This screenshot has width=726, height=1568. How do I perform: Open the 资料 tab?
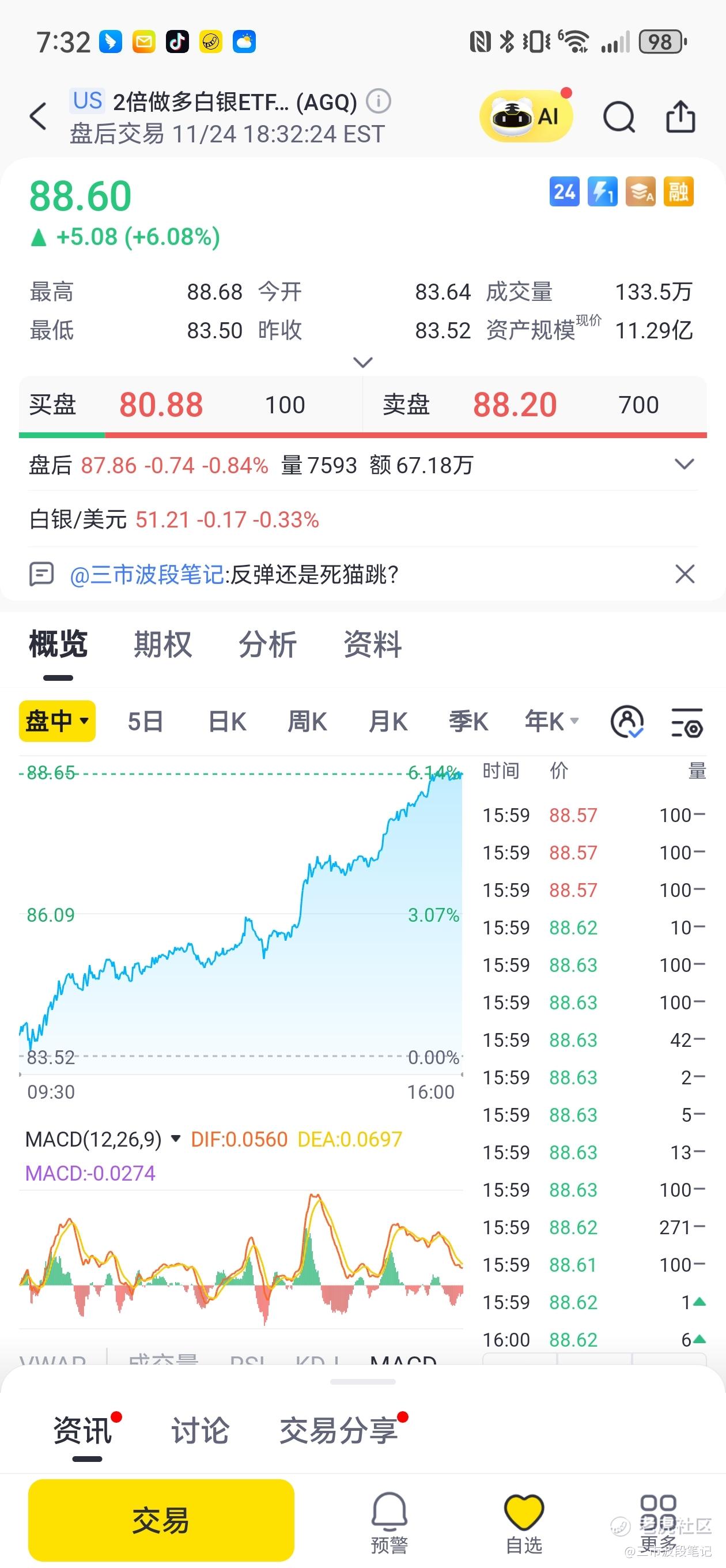point(372,644)
